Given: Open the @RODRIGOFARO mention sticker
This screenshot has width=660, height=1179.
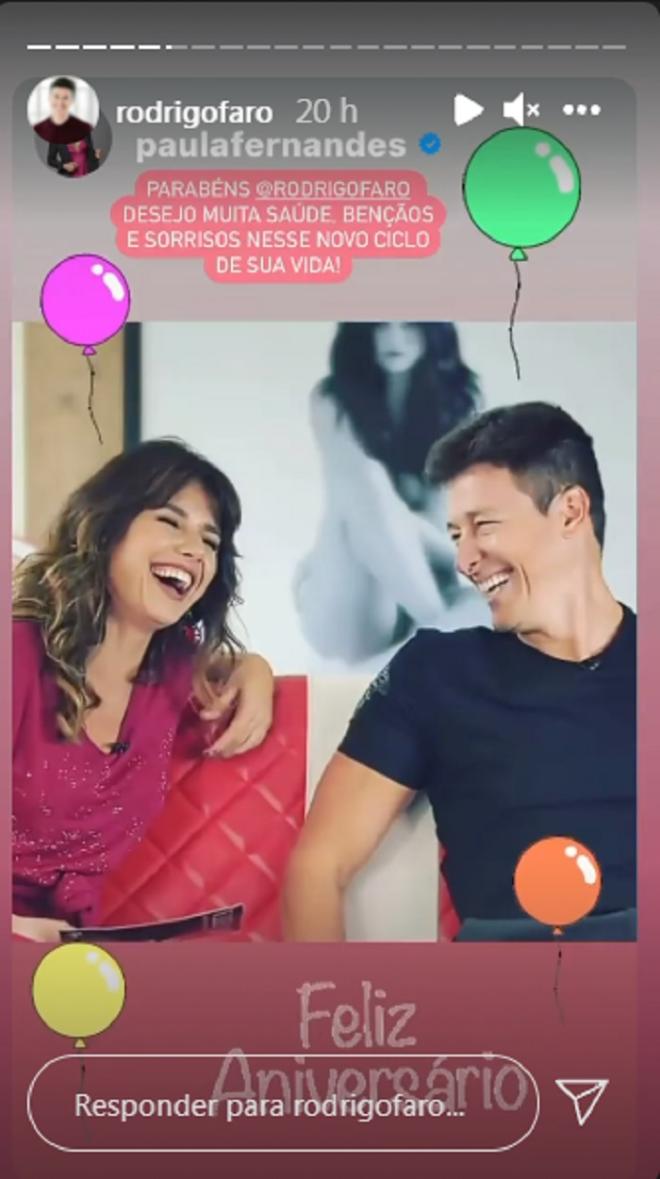Looking at the screenshot, I should [x=346, y=188].
